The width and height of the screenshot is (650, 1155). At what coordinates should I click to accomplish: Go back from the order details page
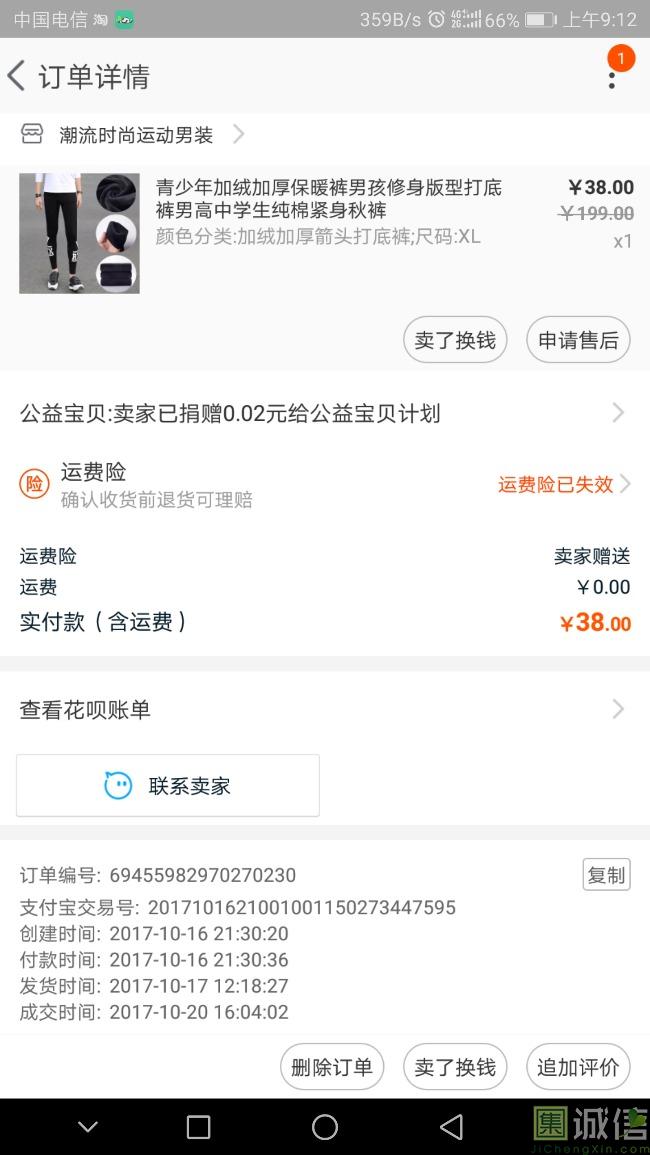[18, 76]
